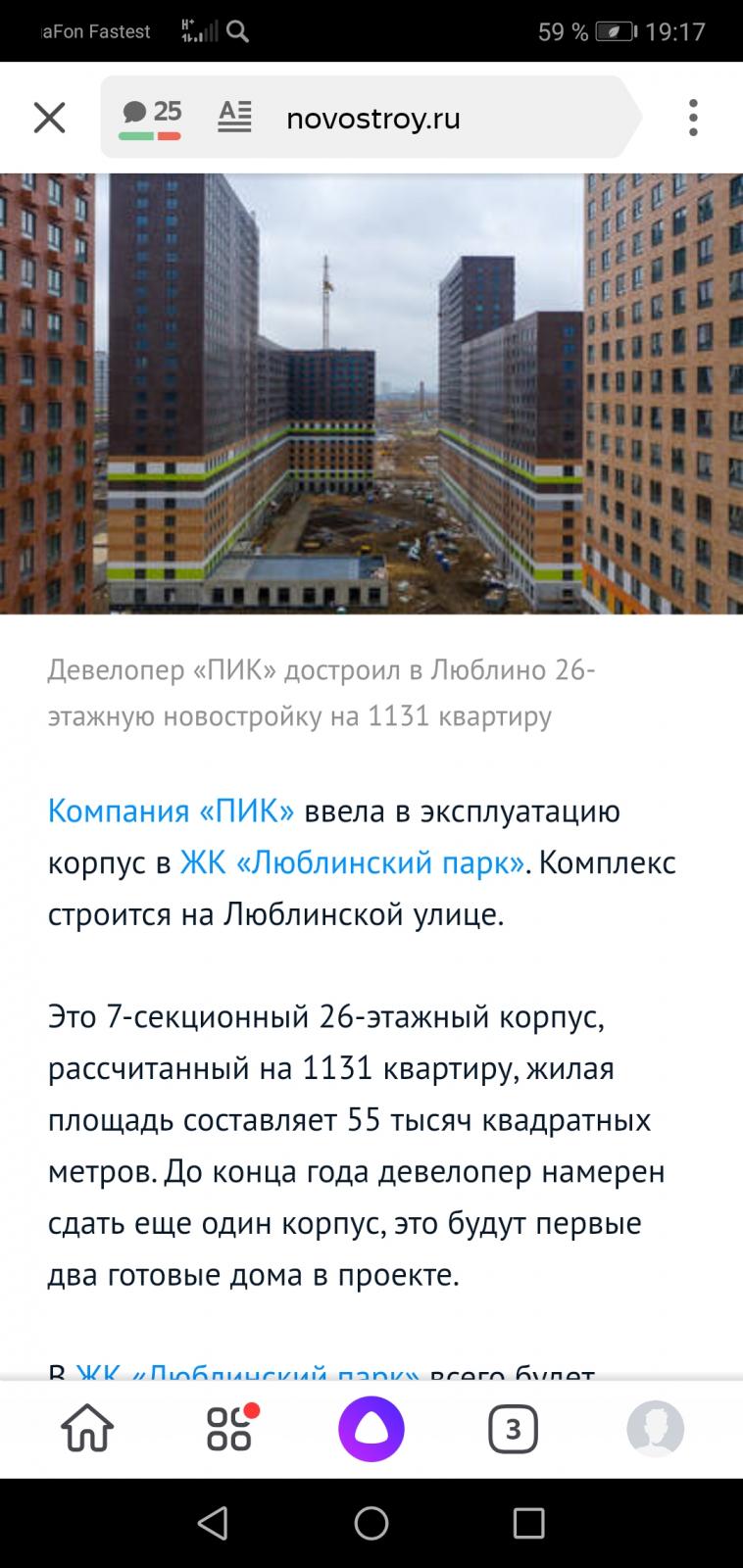Tap the novostroy.ru address bar

point(372,119)
